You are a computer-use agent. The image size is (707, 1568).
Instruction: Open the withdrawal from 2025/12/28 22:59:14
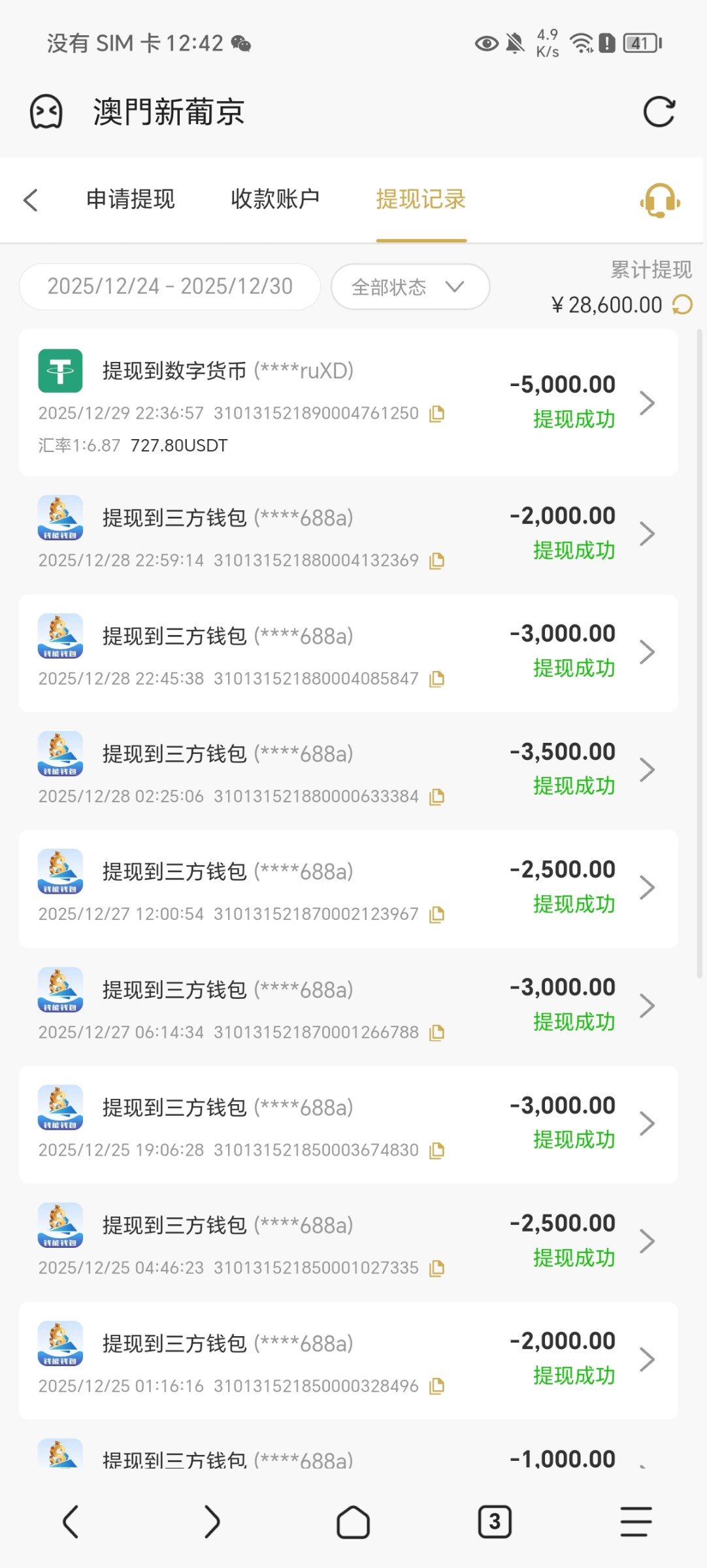(x=348, y=534)
